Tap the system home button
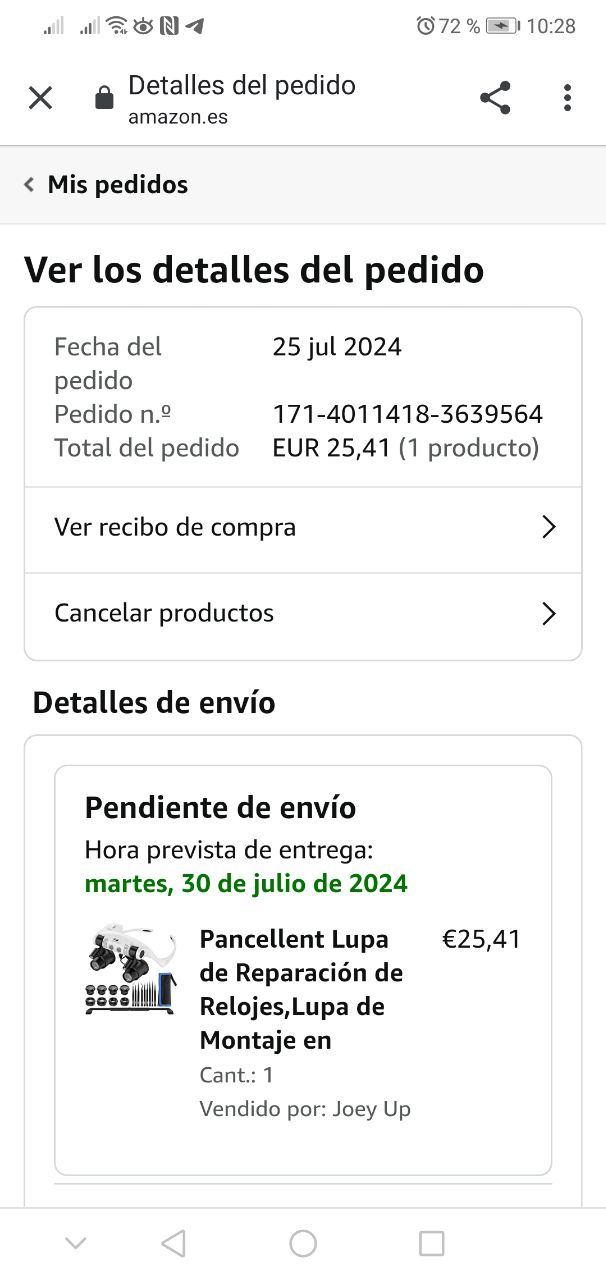Screen dimensions: 606x1280 (303, 1243)
